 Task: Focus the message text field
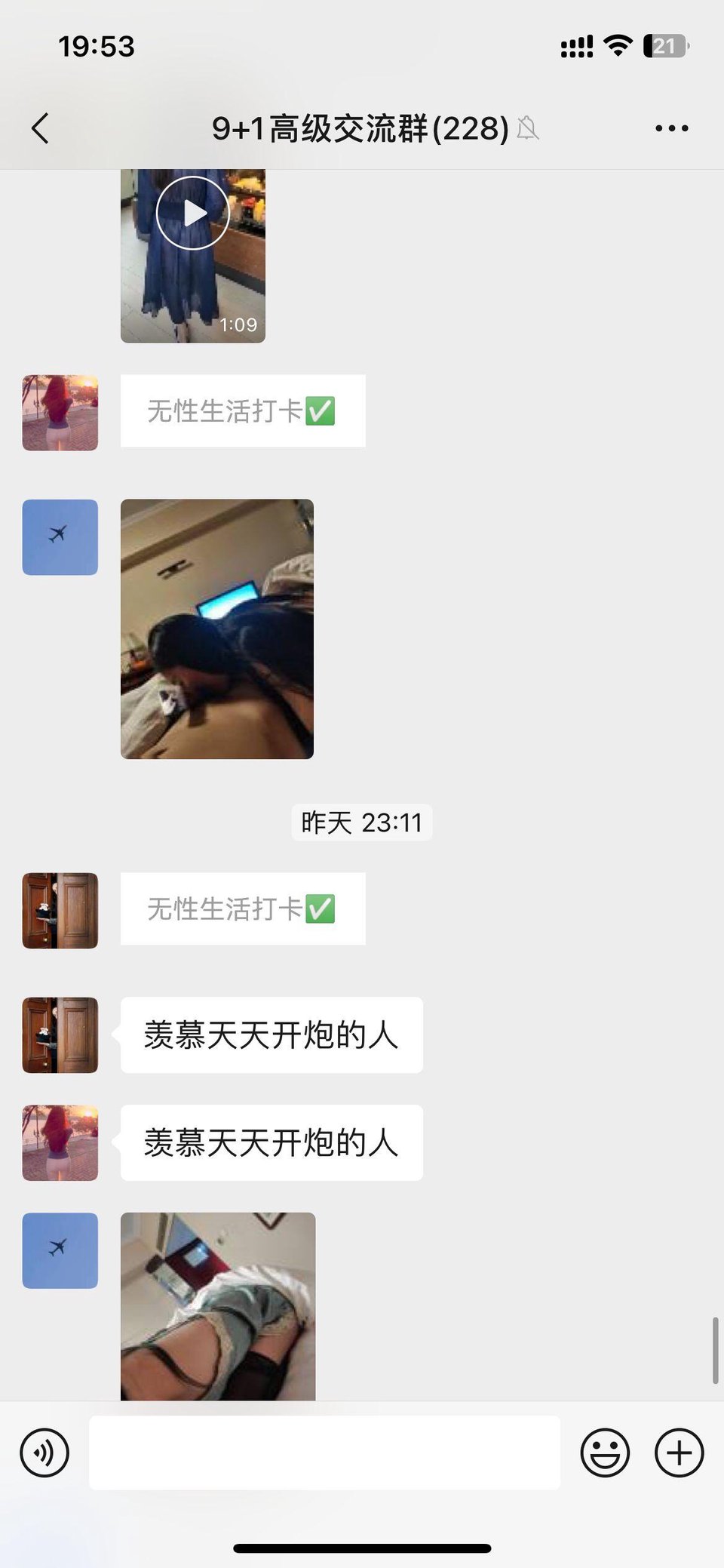point(324,1453)
